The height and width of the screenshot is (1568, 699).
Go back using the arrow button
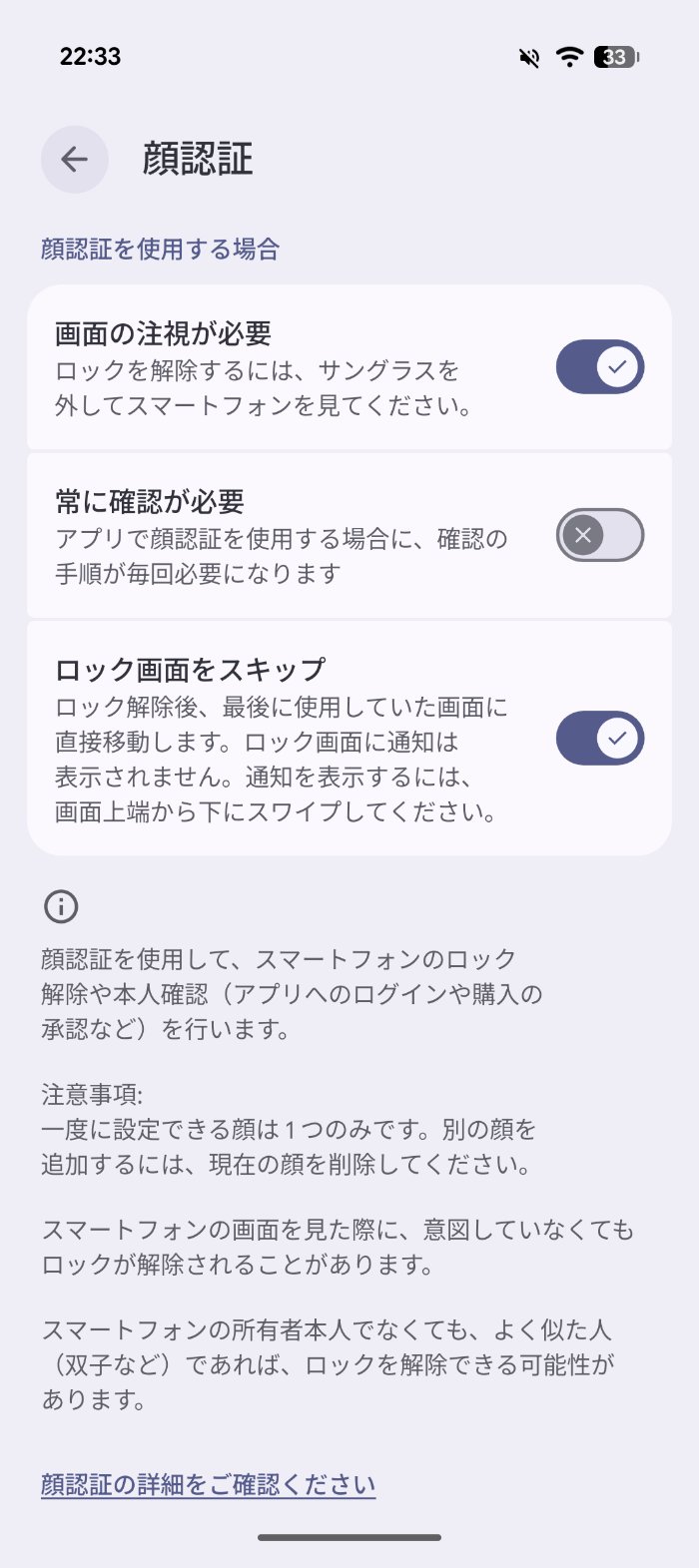coord(75,160)
